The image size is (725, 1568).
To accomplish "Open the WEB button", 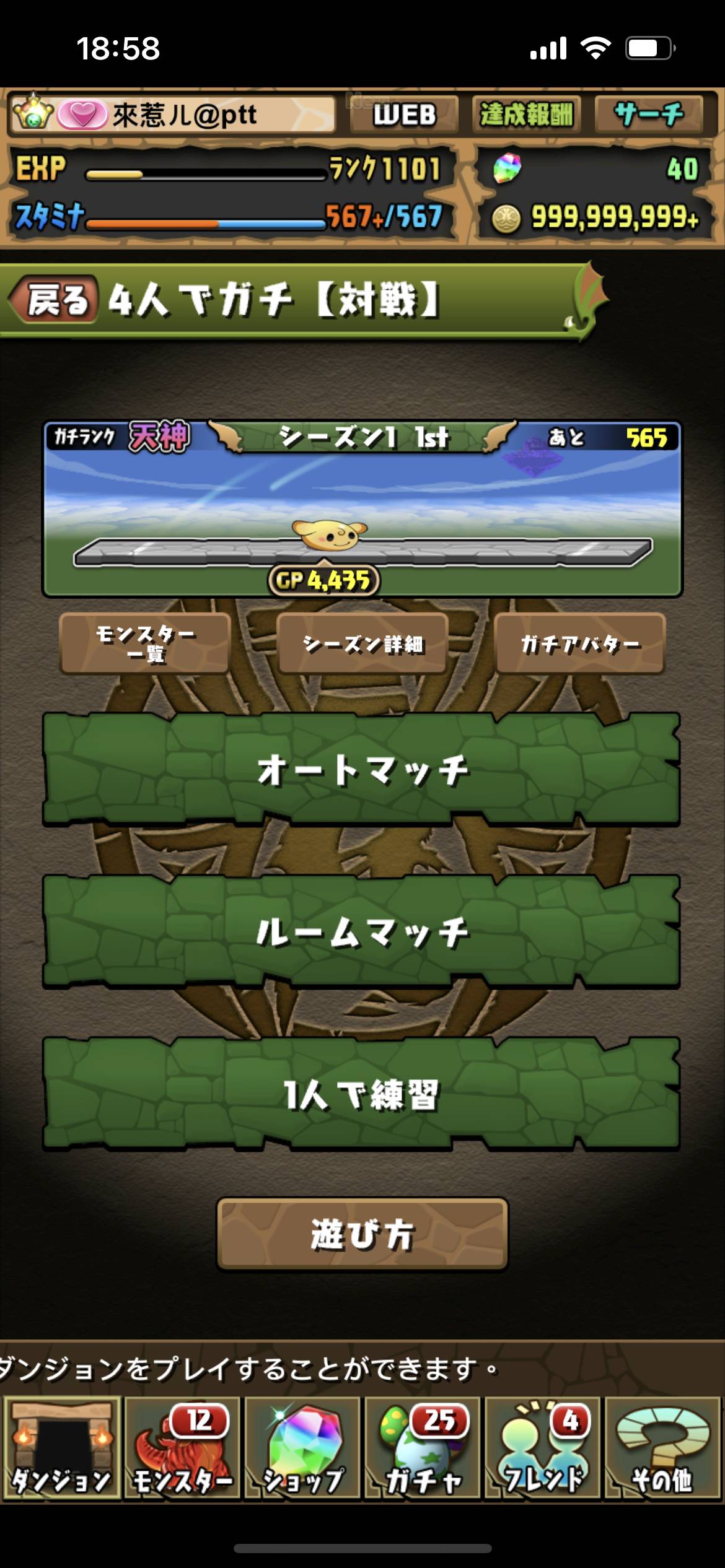I will 404,115.
